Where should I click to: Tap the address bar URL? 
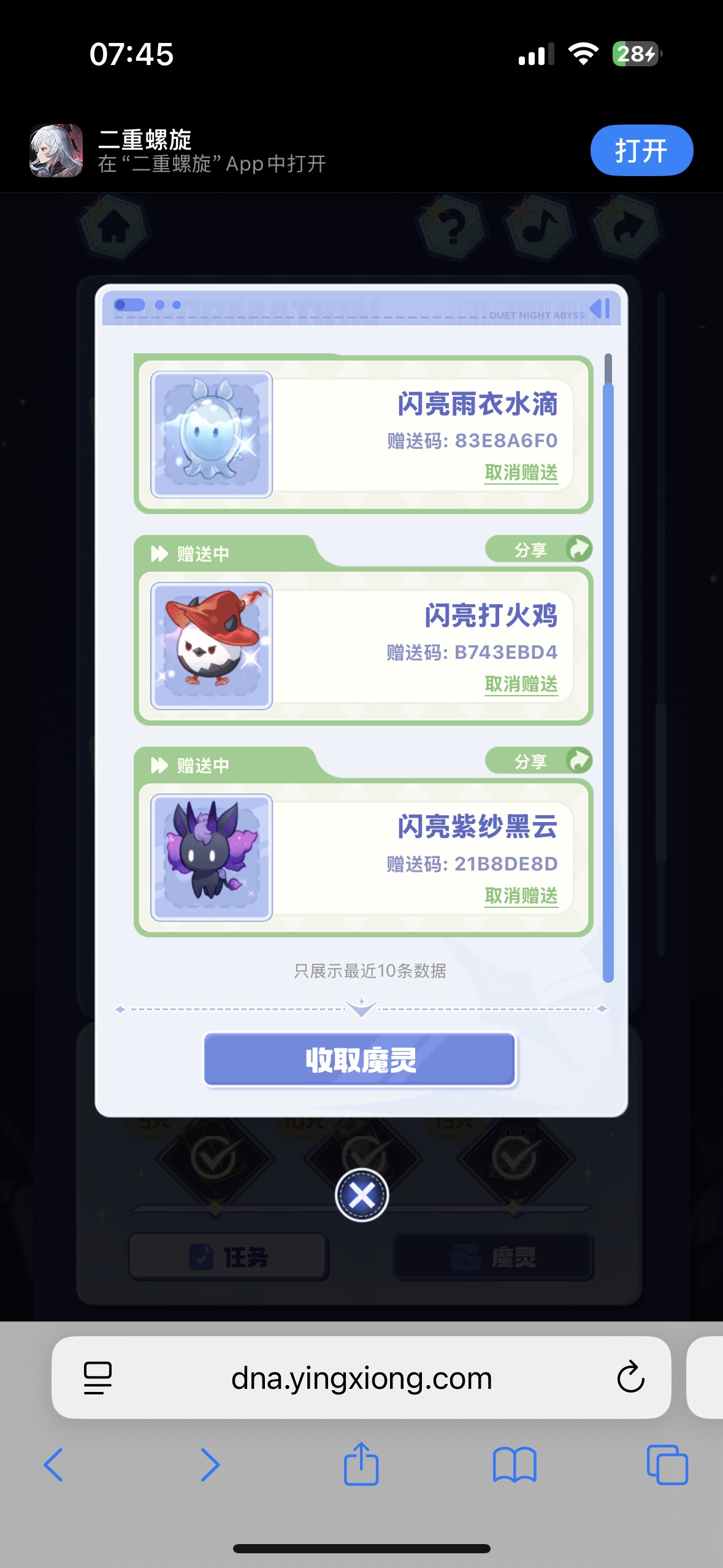[x=361, y=1378]
